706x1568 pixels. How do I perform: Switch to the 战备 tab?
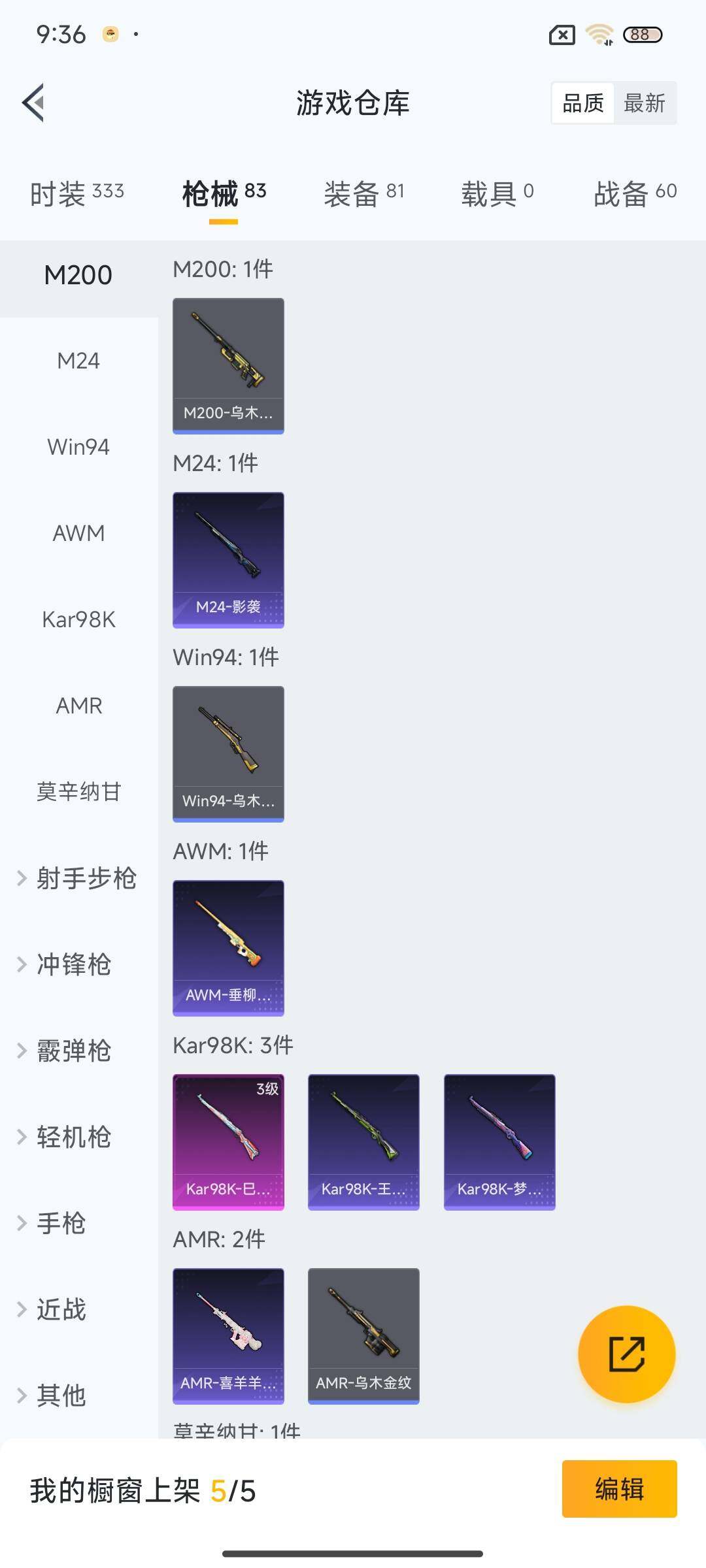tap(635, 193)
